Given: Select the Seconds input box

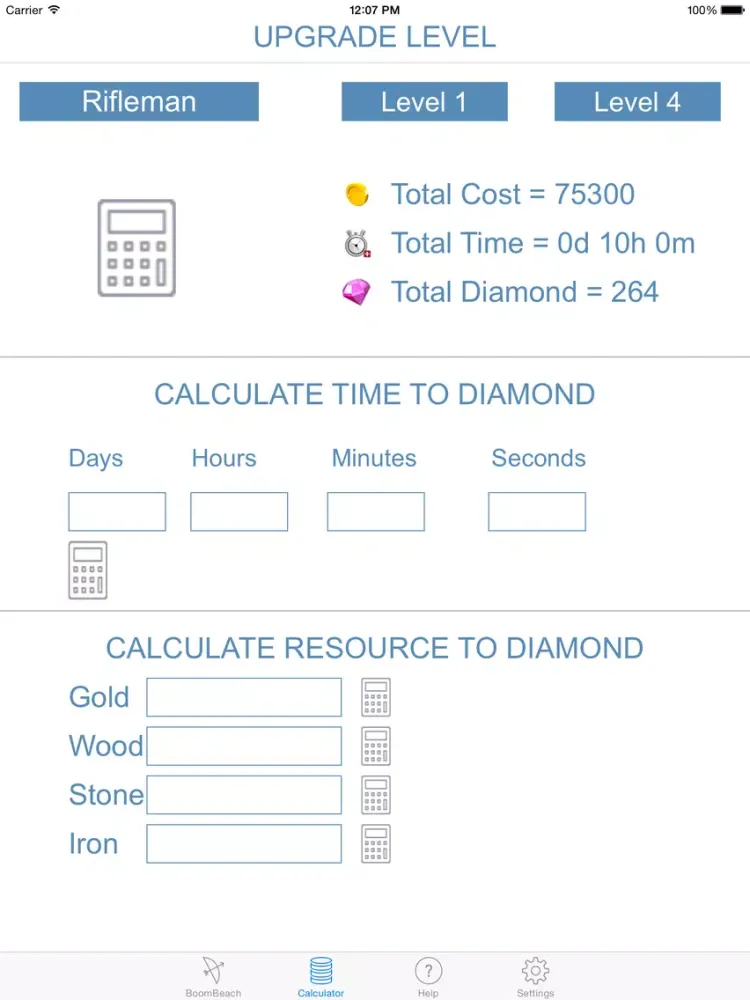Looking at the screenshot, I should tap(537, 512).
